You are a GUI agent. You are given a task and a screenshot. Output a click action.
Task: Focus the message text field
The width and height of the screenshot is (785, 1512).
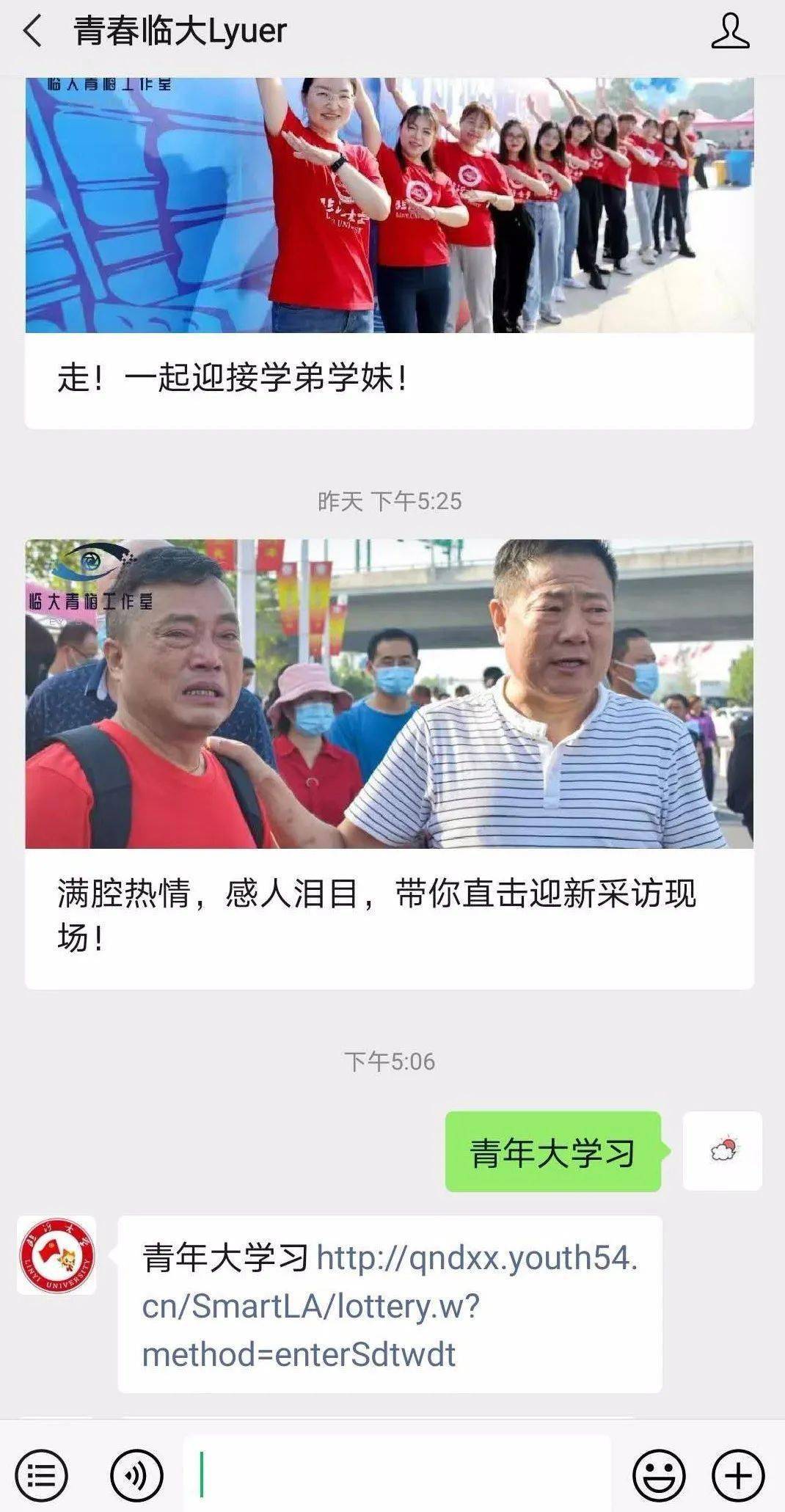click(x=396, y=1475)
